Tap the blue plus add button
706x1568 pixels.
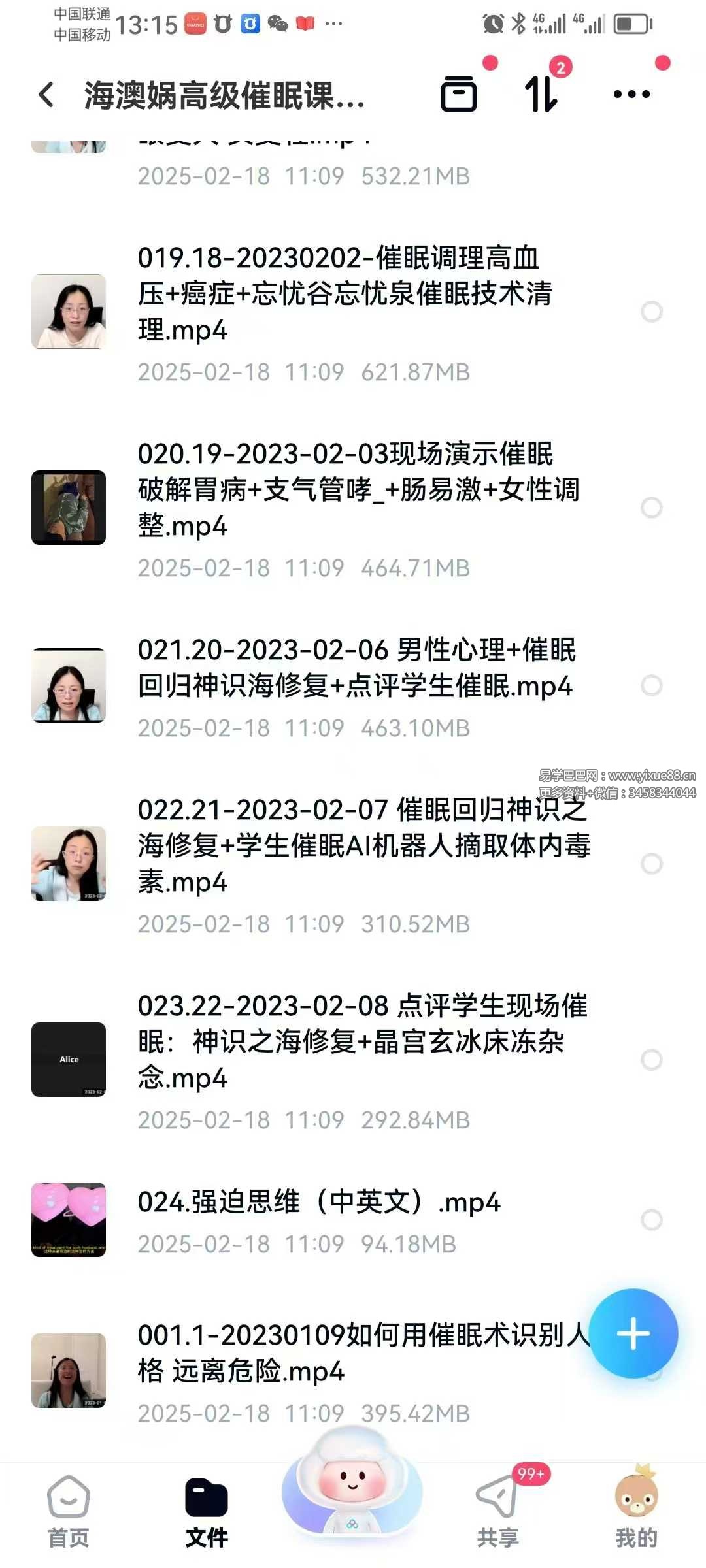633,1333
